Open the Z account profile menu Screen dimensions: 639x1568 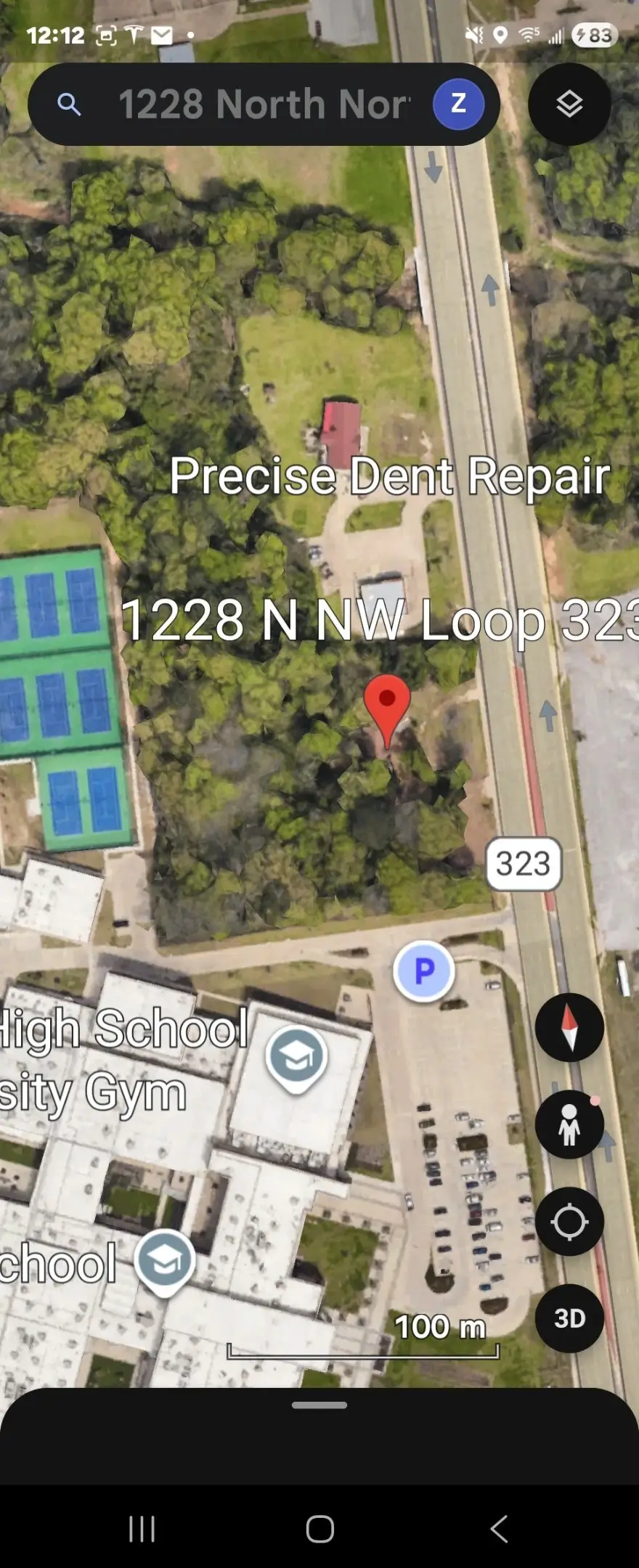point(458,104)
